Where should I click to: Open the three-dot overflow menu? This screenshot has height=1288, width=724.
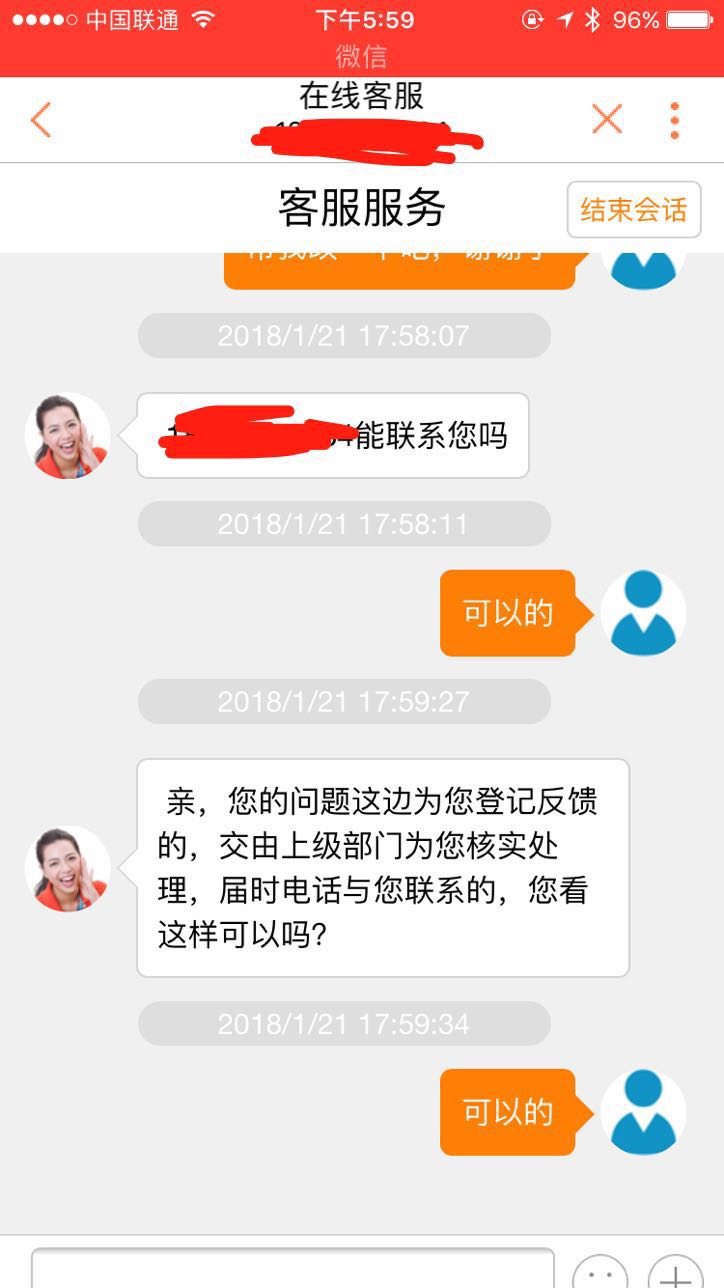coord(672,119)
